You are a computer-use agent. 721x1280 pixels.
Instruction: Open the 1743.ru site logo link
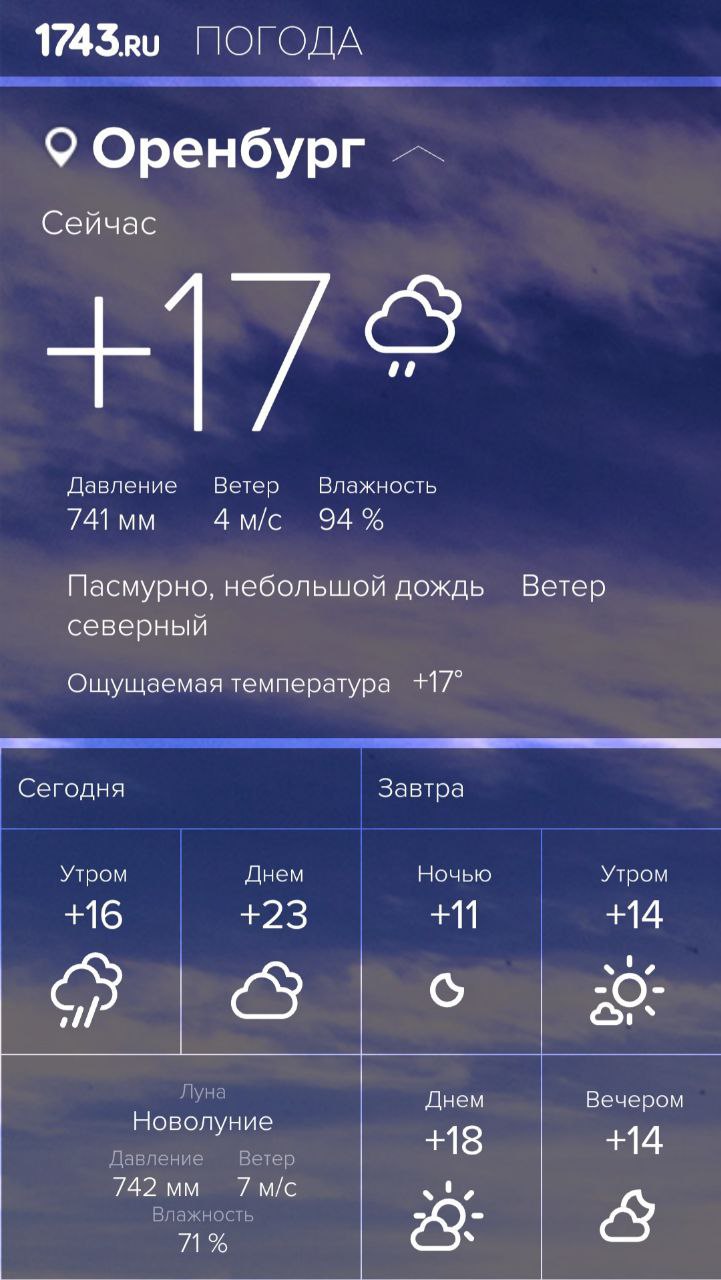pyautogui.click(x=97, y=41)
